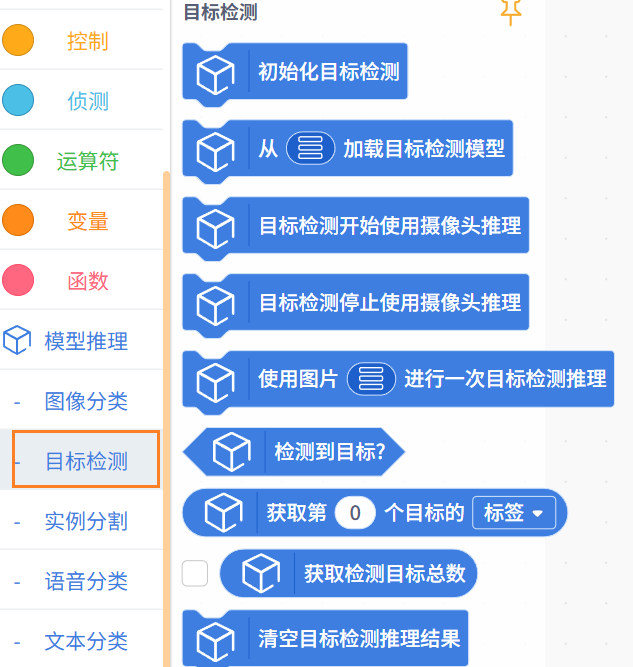Open the 侦测 category
The width and height of the screenshot is (633, 667).
click(x=86, y=101)
